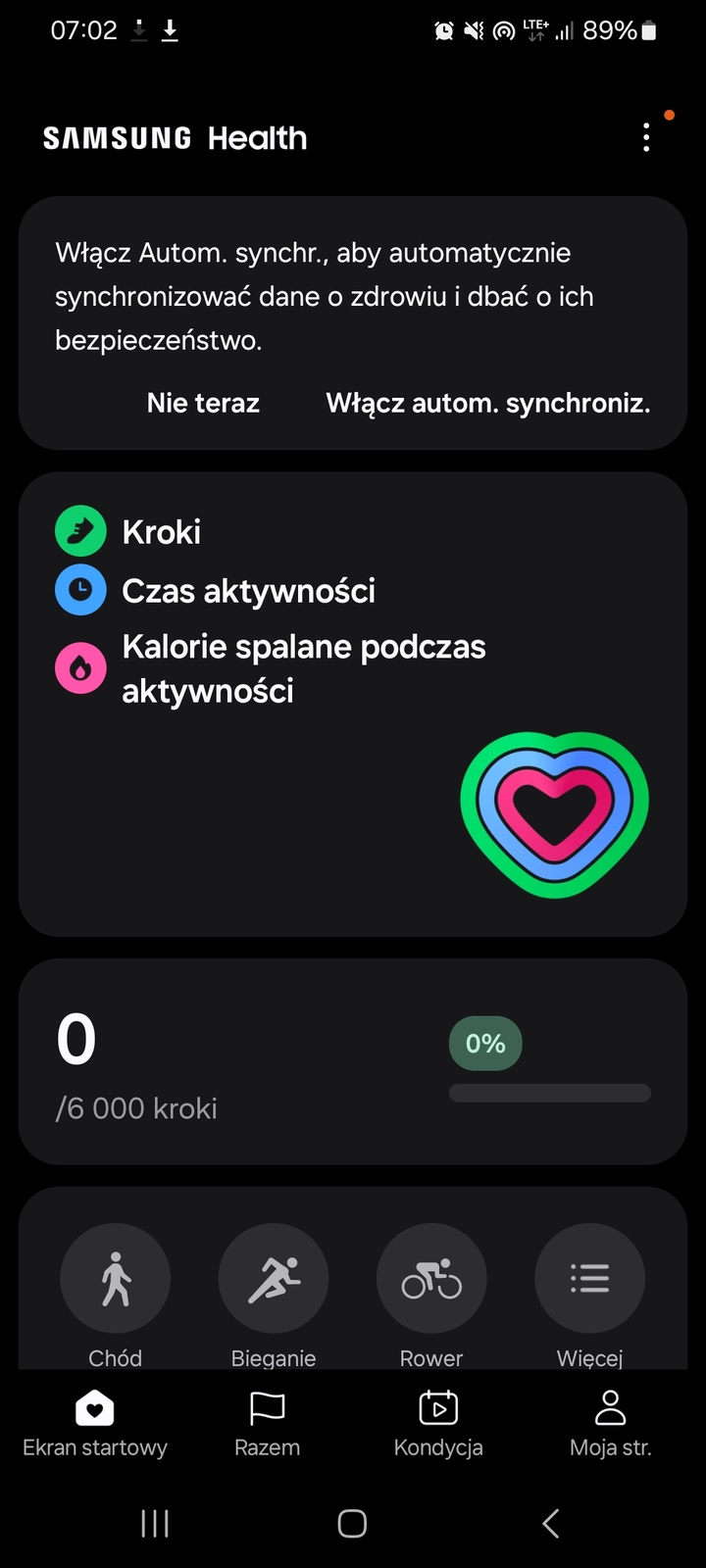Start a Bieganie running workout
The height and width of the screenshot is (1568, 706).
tap(274, 1279)
